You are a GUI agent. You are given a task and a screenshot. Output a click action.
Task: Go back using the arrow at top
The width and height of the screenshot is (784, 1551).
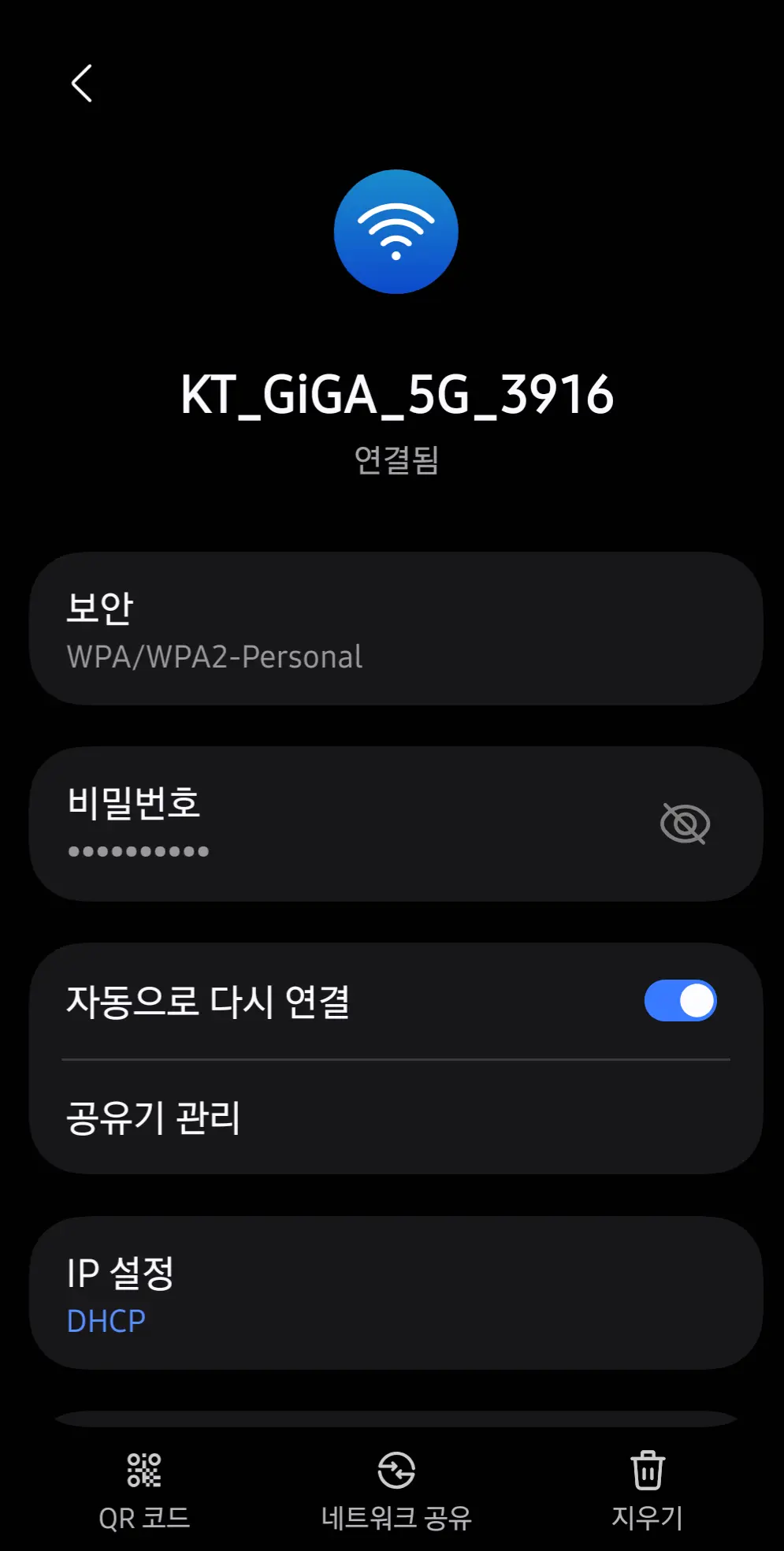(82, 84)
